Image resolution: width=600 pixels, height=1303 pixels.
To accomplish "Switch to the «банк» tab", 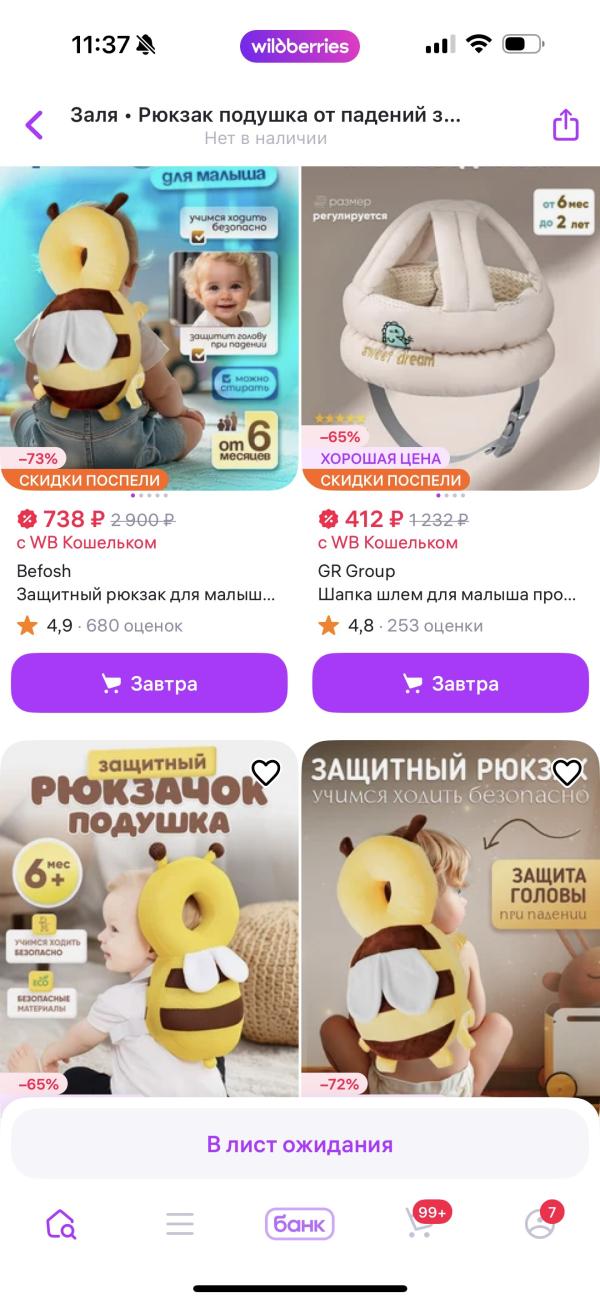I will point(300,1223).
